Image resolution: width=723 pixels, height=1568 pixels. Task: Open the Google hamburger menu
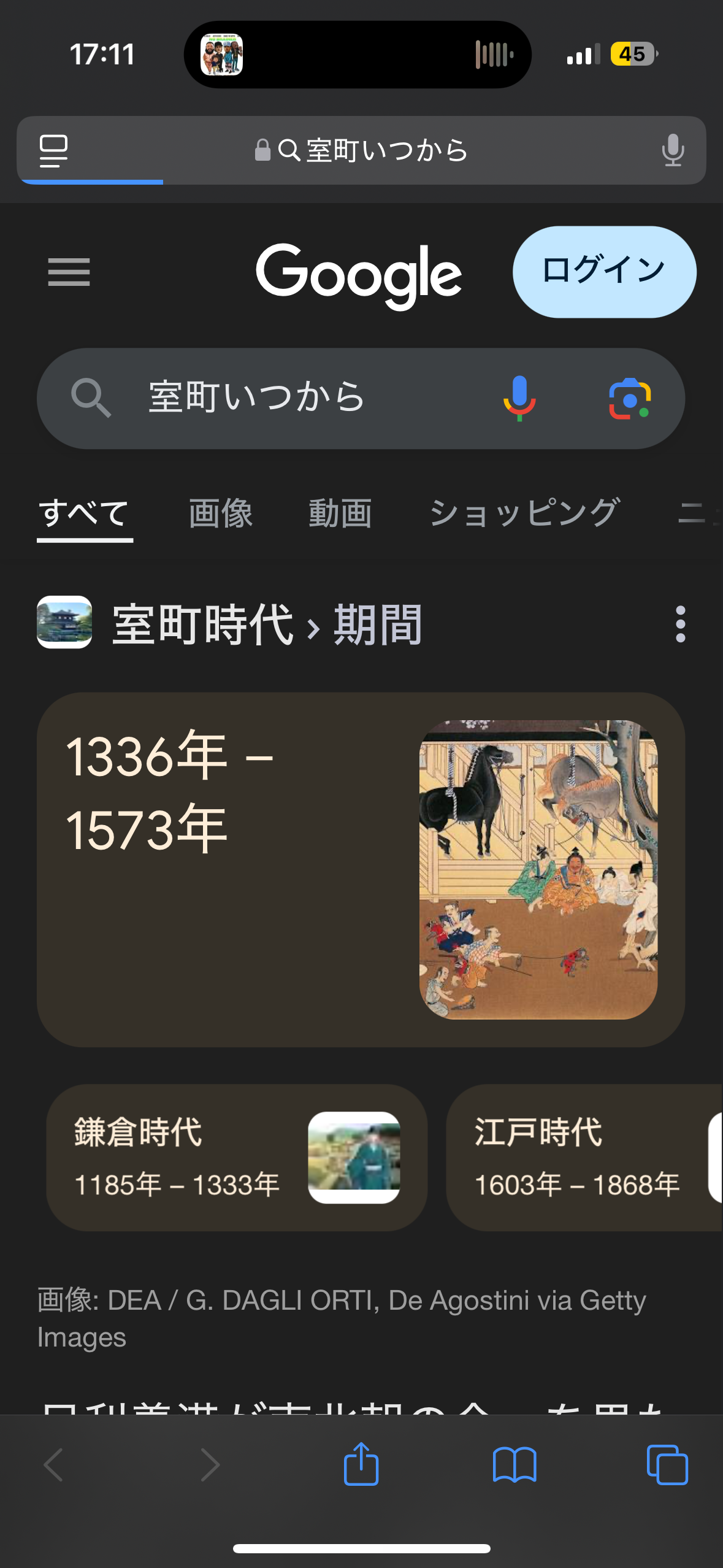coord(69,272)
